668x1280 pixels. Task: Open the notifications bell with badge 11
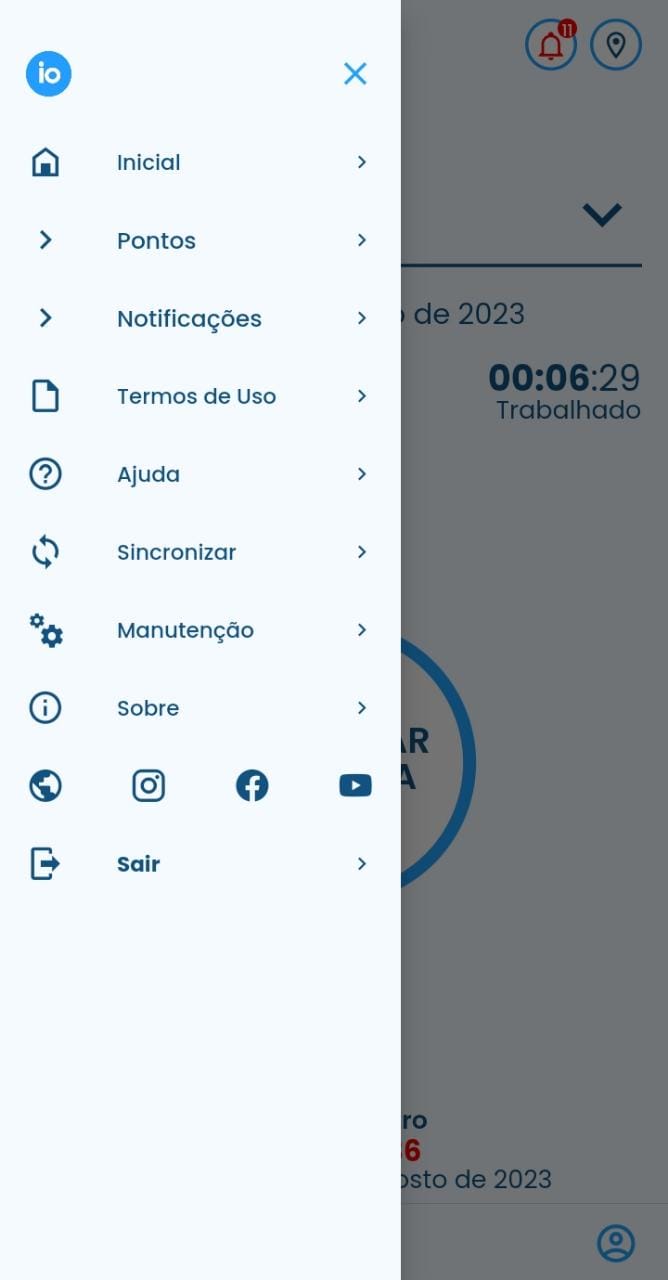pos(551,45)
